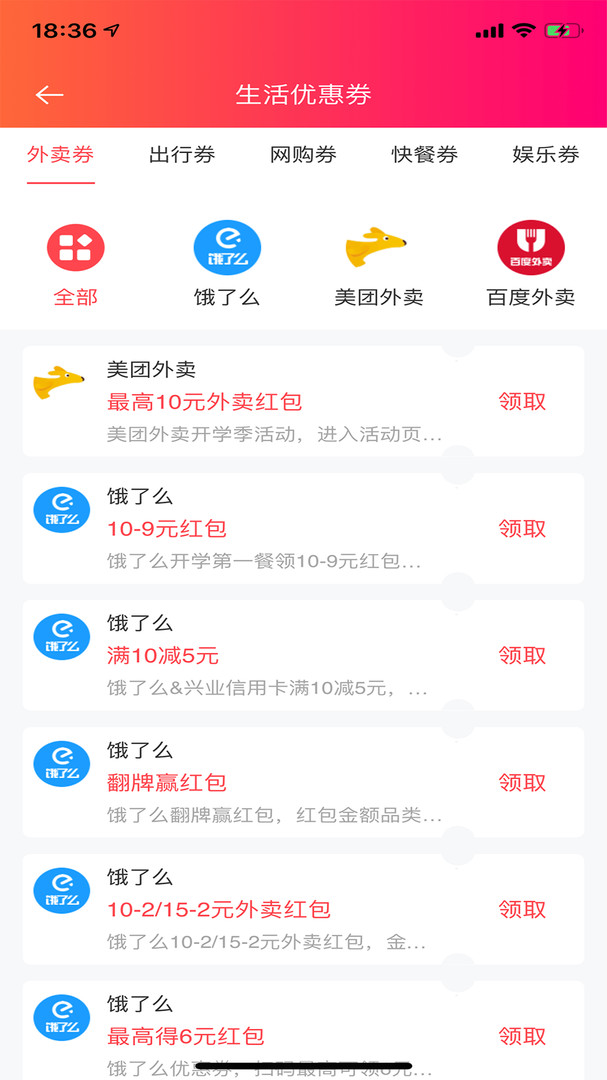
Task: Claim the 10-2/15-2元外卖红包
Action: click(522, 910)
